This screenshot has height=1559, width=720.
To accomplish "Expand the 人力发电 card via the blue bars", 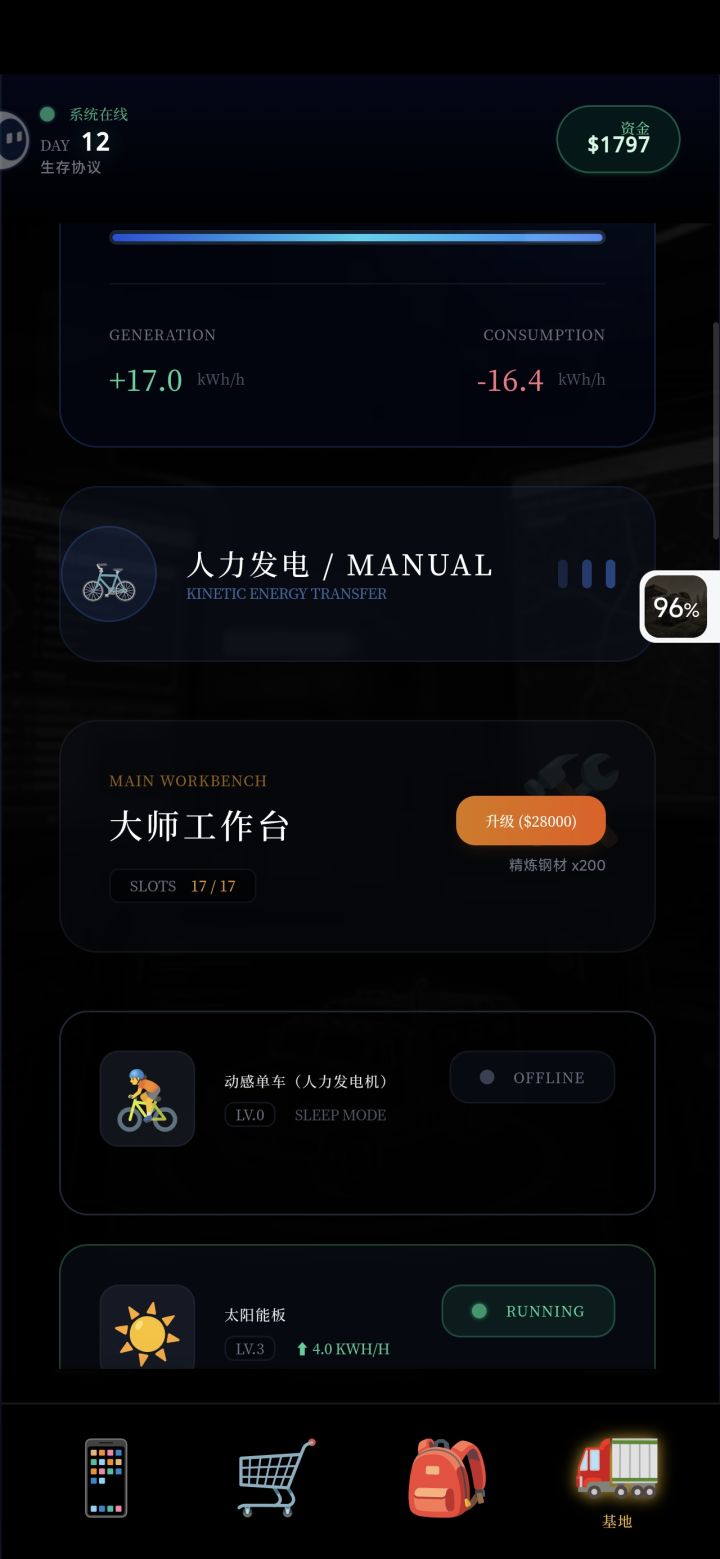I will point(588,573).
